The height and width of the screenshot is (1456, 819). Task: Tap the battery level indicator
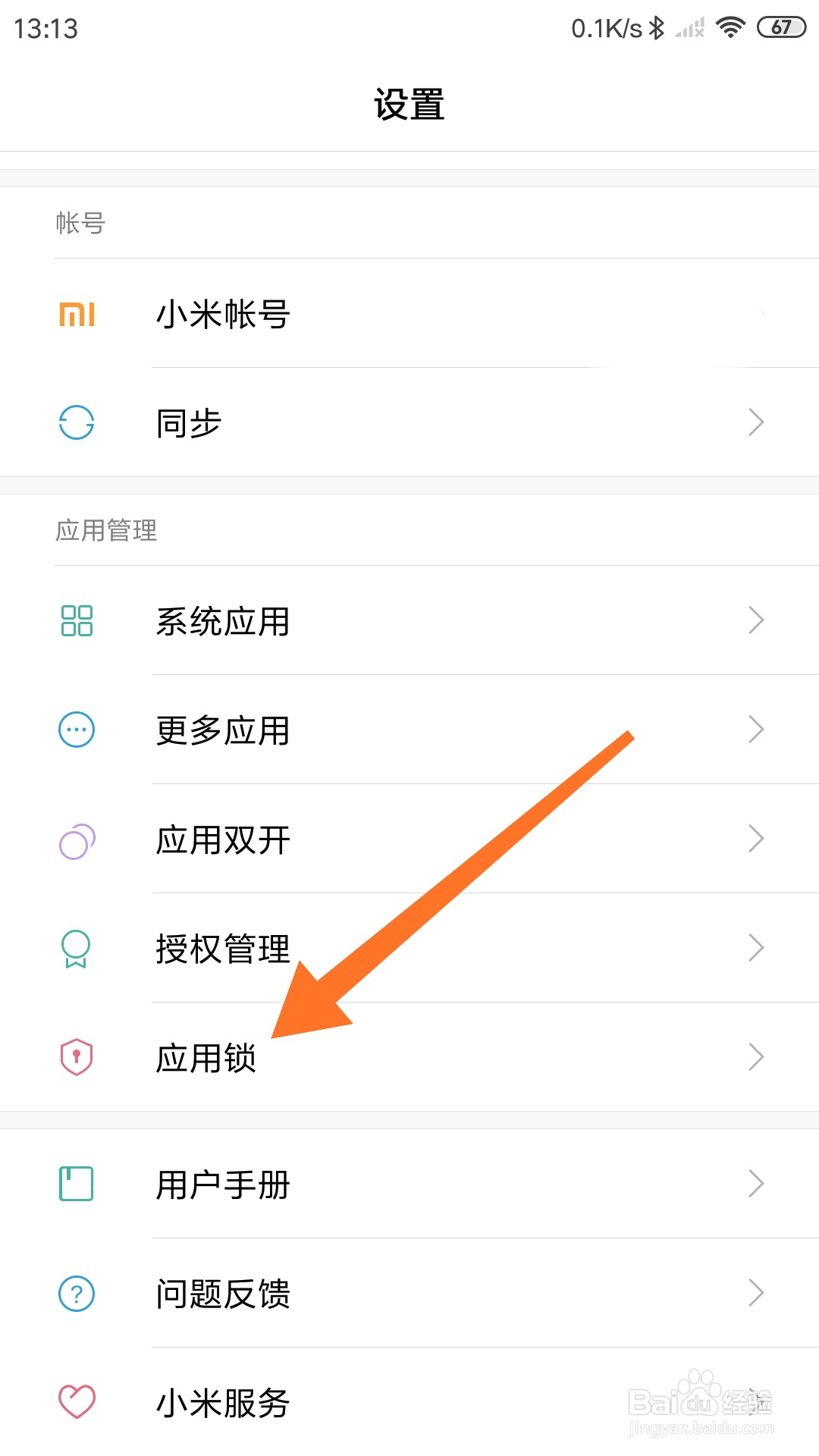click(780, 27)
